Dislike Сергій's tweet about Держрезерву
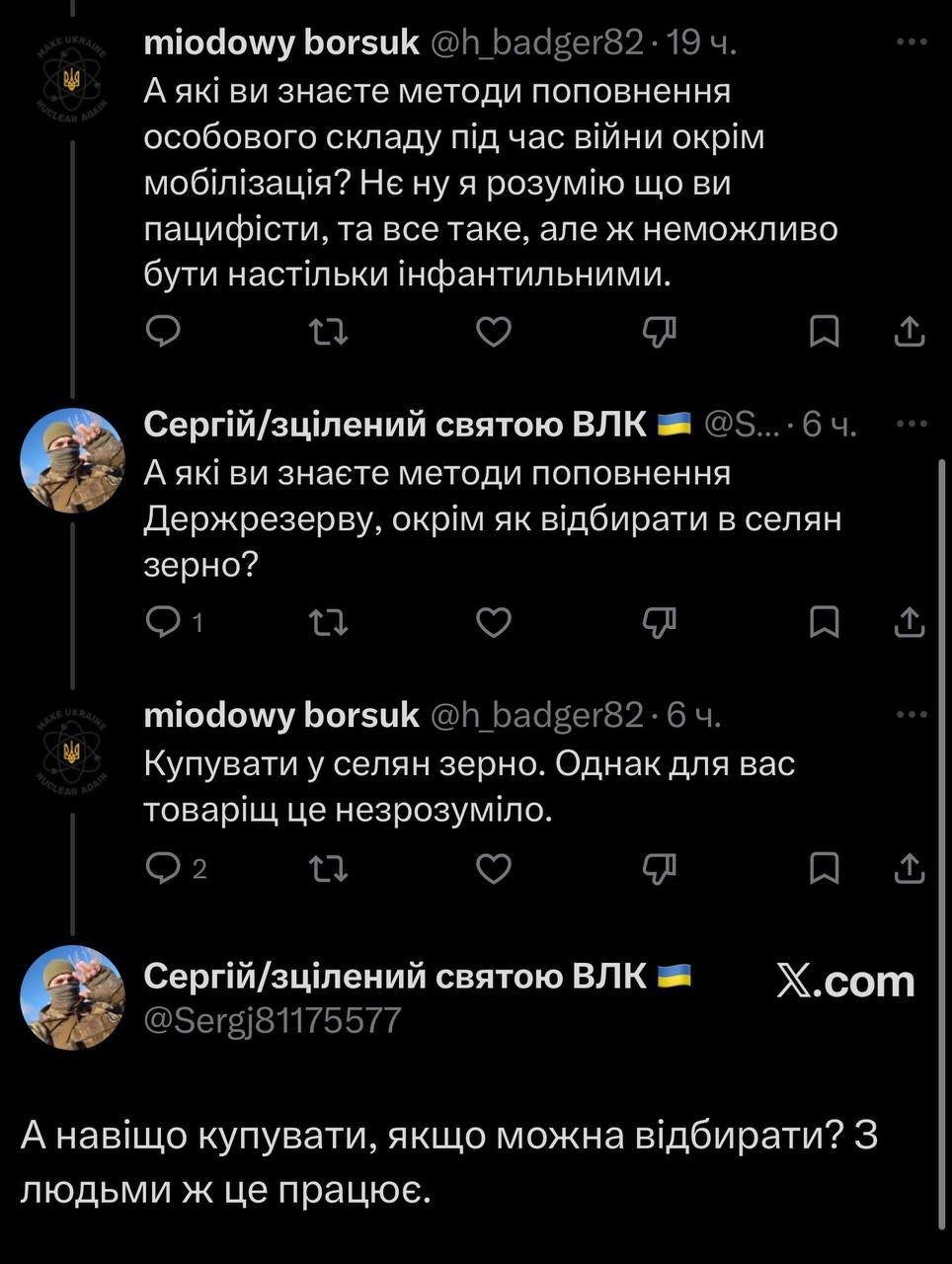This screenshot has width=952, height=1264. [x=659, y=622]
